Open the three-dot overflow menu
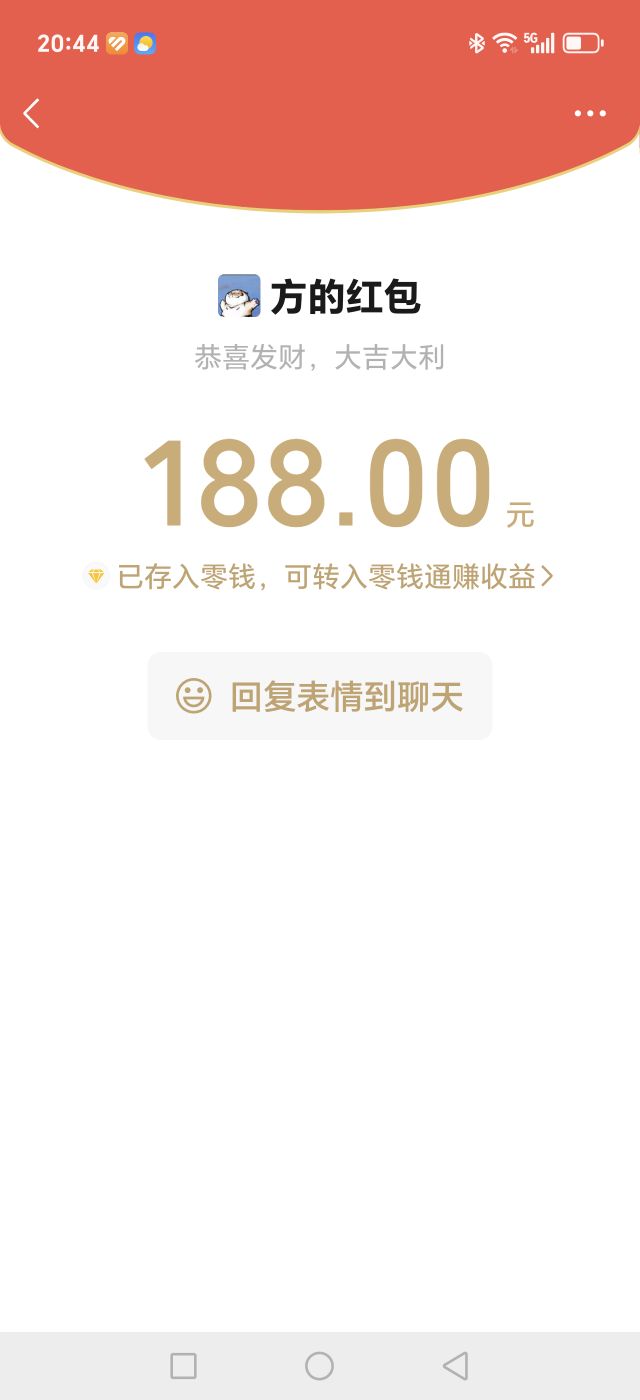Screen dimensions: 640x1400 pyautogui.click(x=590, y=113)
